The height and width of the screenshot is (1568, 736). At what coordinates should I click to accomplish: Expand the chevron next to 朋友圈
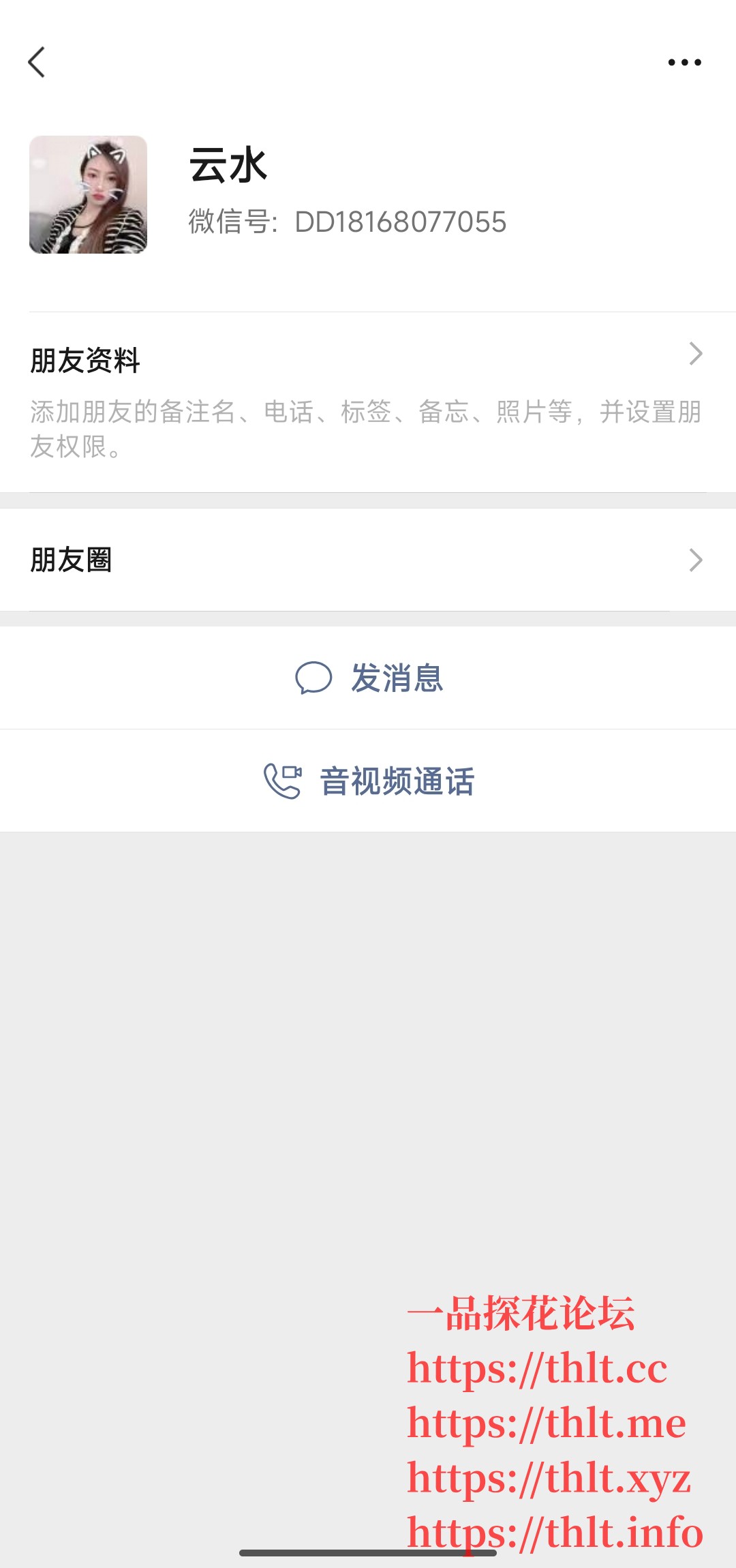pos(696,560)
